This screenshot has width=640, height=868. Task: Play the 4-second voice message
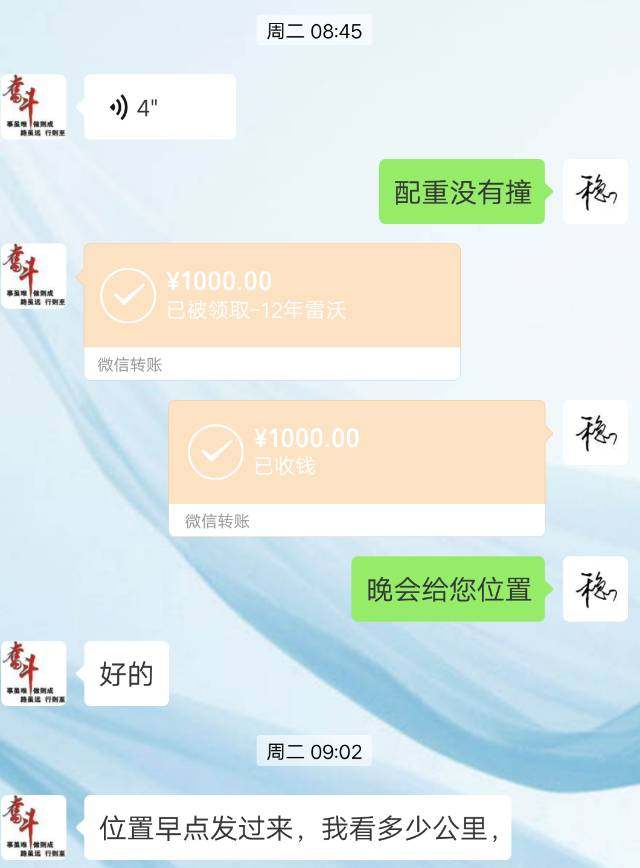click(160, 107)
